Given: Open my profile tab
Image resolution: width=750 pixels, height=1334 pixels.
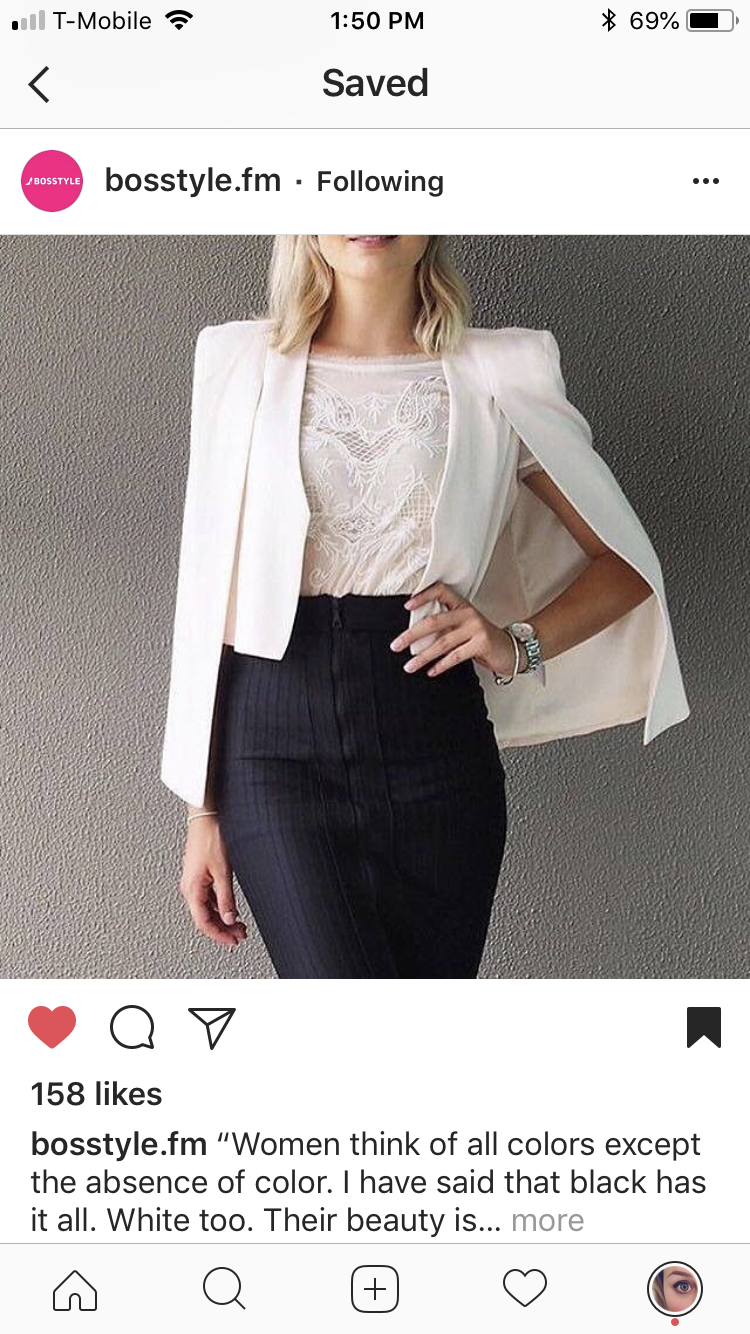Looking at the screenshot, I should (x=675, y=1289).
